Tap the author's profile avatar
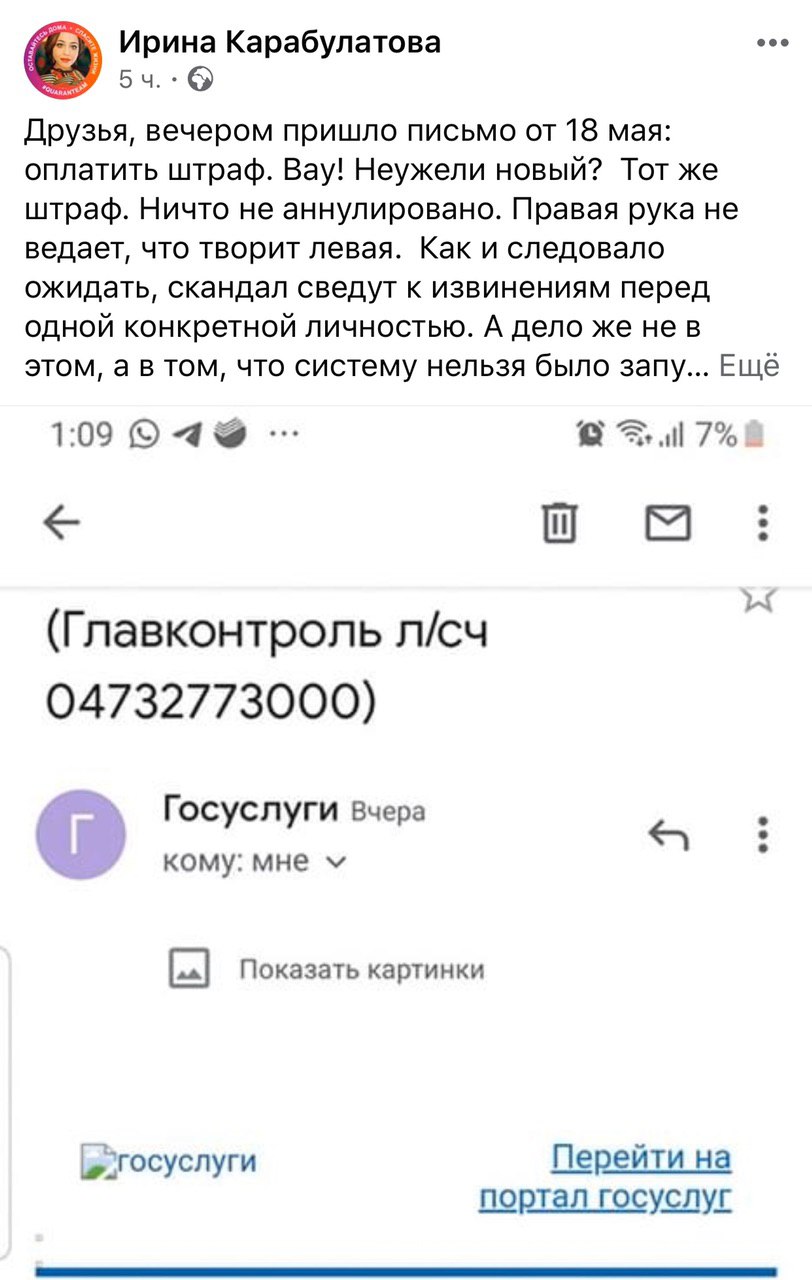Screen dimensions: 812x1280 [62, 59]
